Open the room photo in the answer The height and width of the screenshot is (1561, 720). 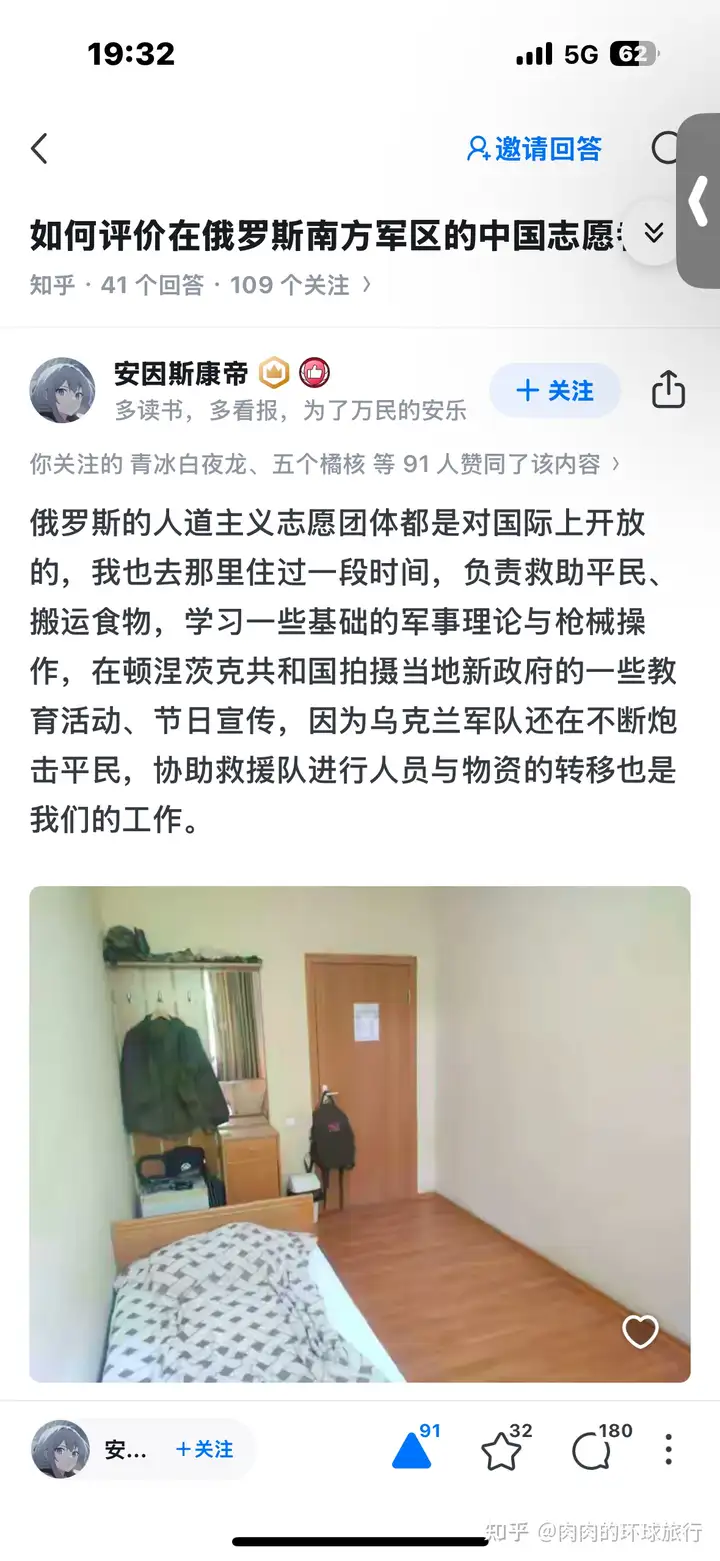360,1133
